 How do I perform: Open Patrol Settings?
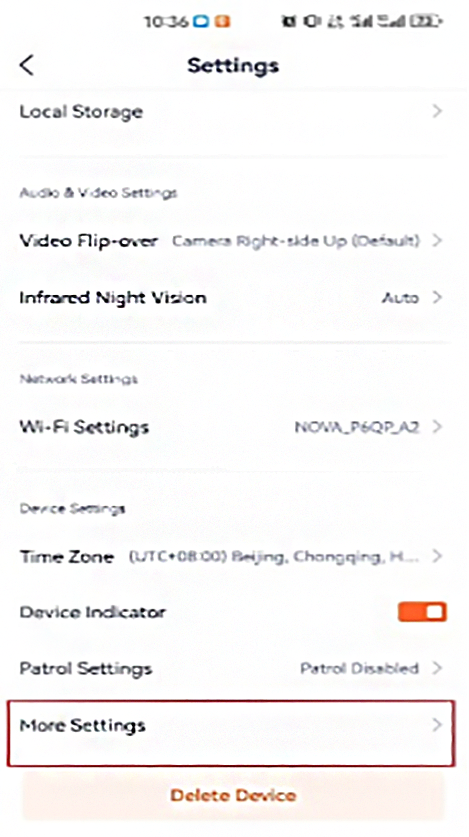[x=232, y=668]
